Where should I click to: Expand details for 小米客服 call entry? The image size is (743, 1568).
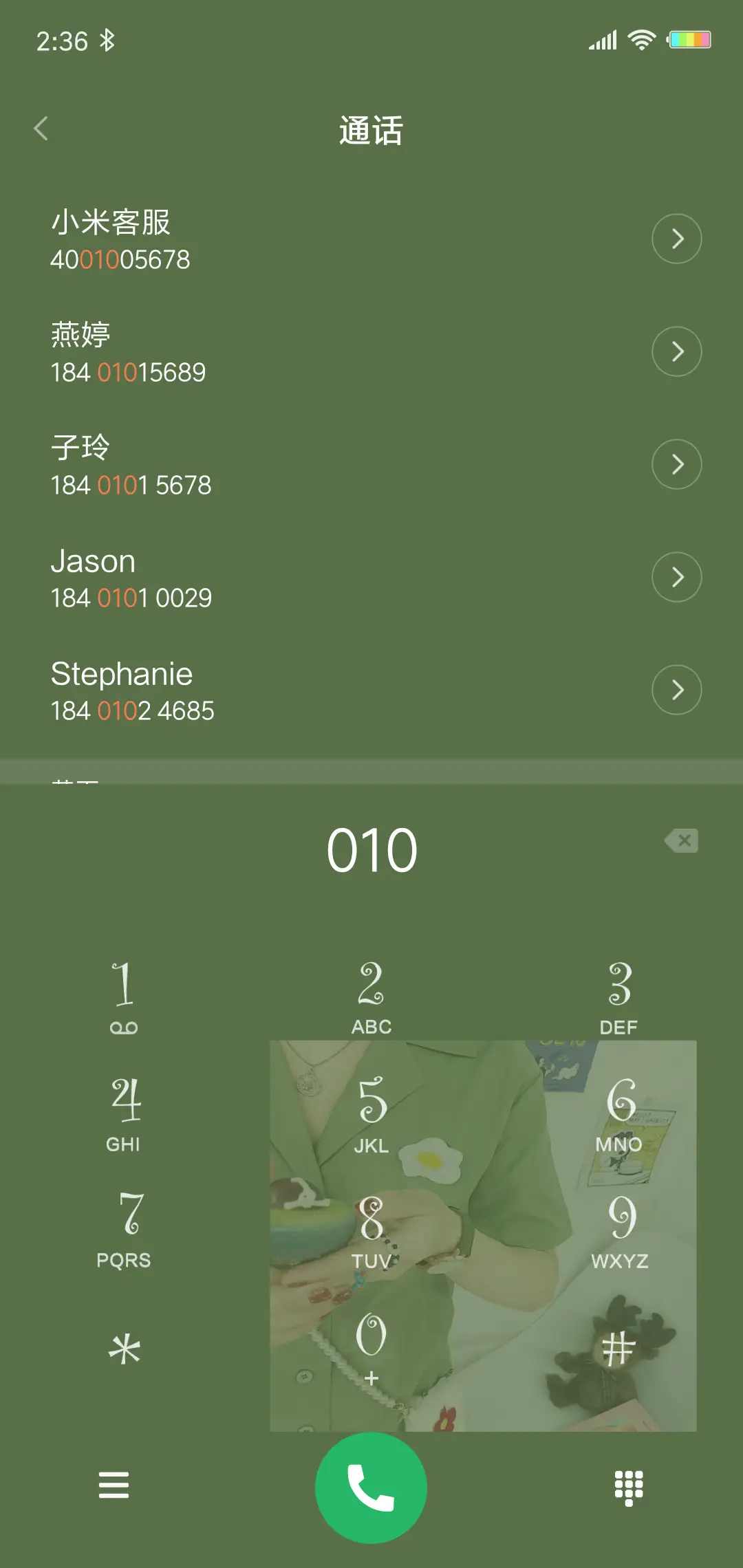676,238
